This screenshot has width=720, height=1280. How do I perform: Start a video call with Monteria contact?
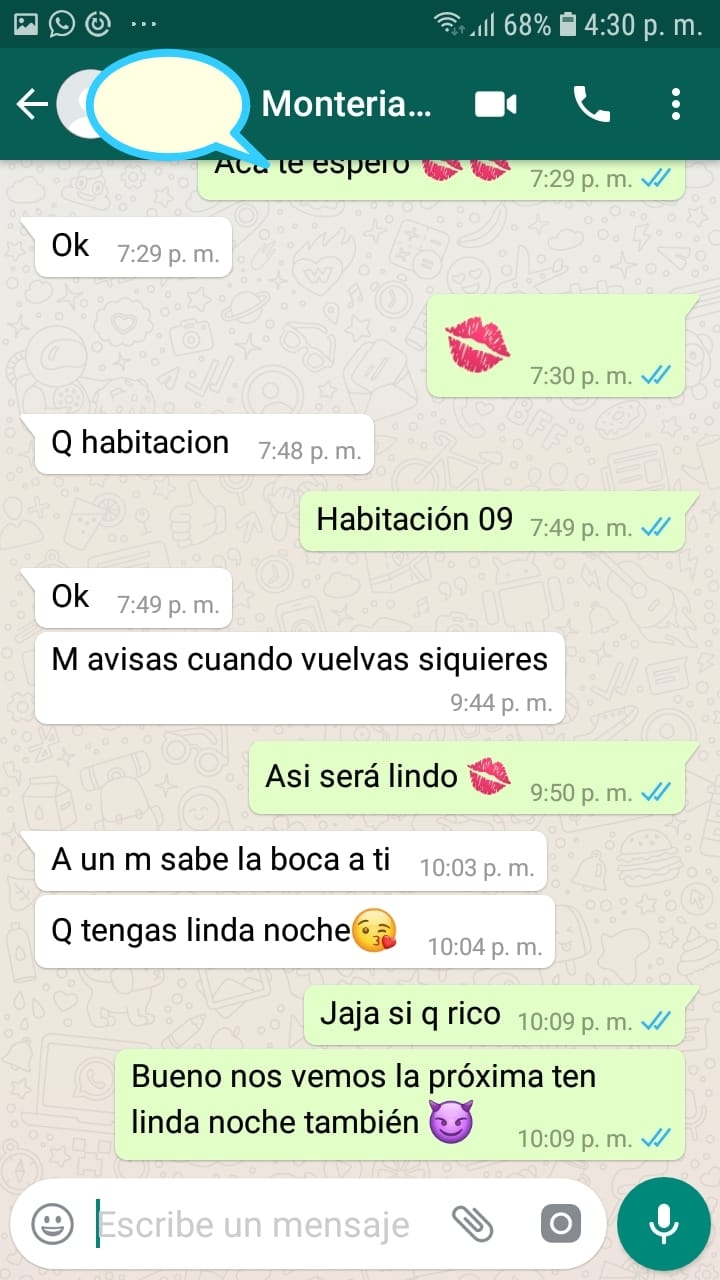click(496, 104)
